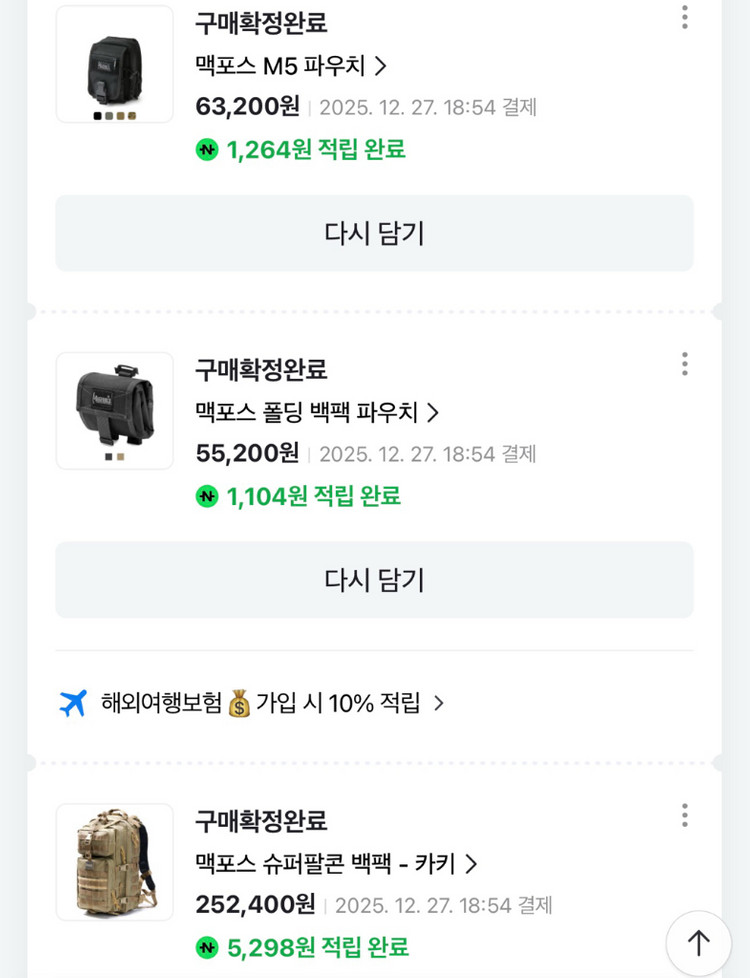Click the 맥포스 M5 파우치 product thumbnail

(112, 70)
